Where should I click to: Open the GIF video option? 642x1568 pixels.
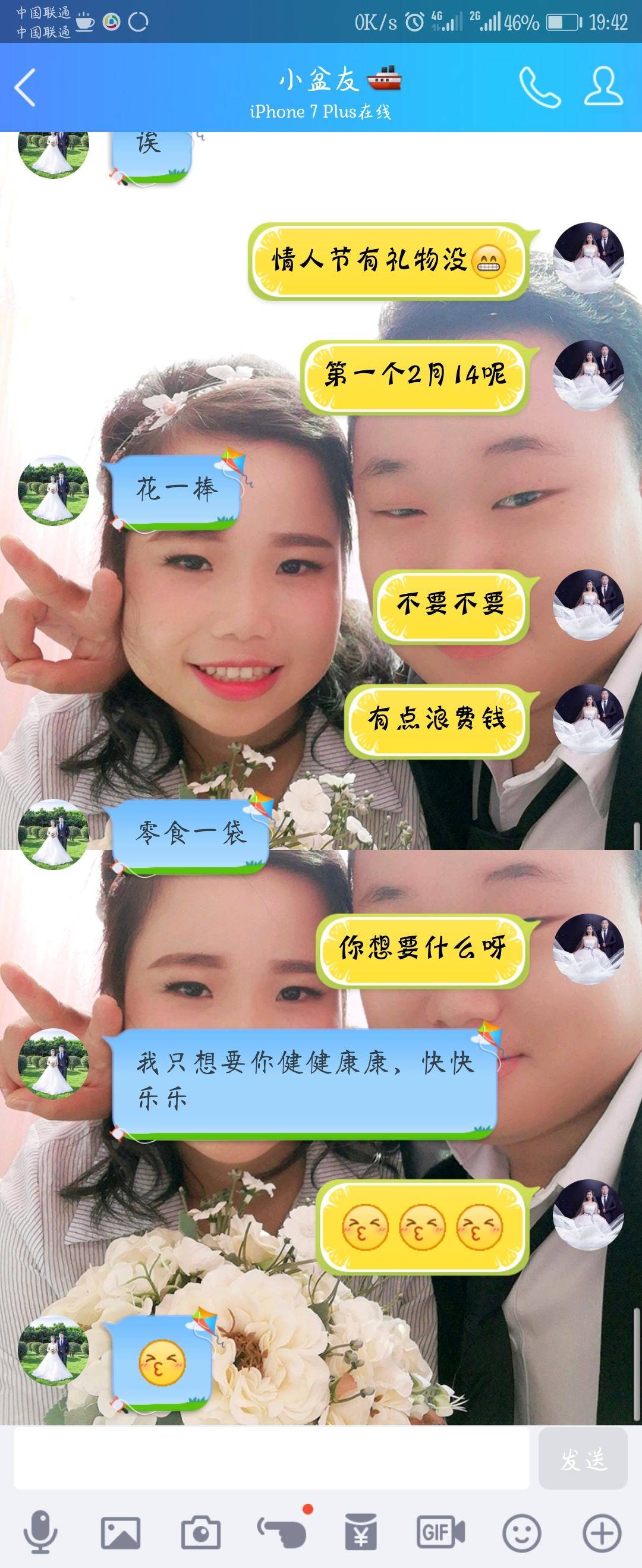pos(440,1532)
